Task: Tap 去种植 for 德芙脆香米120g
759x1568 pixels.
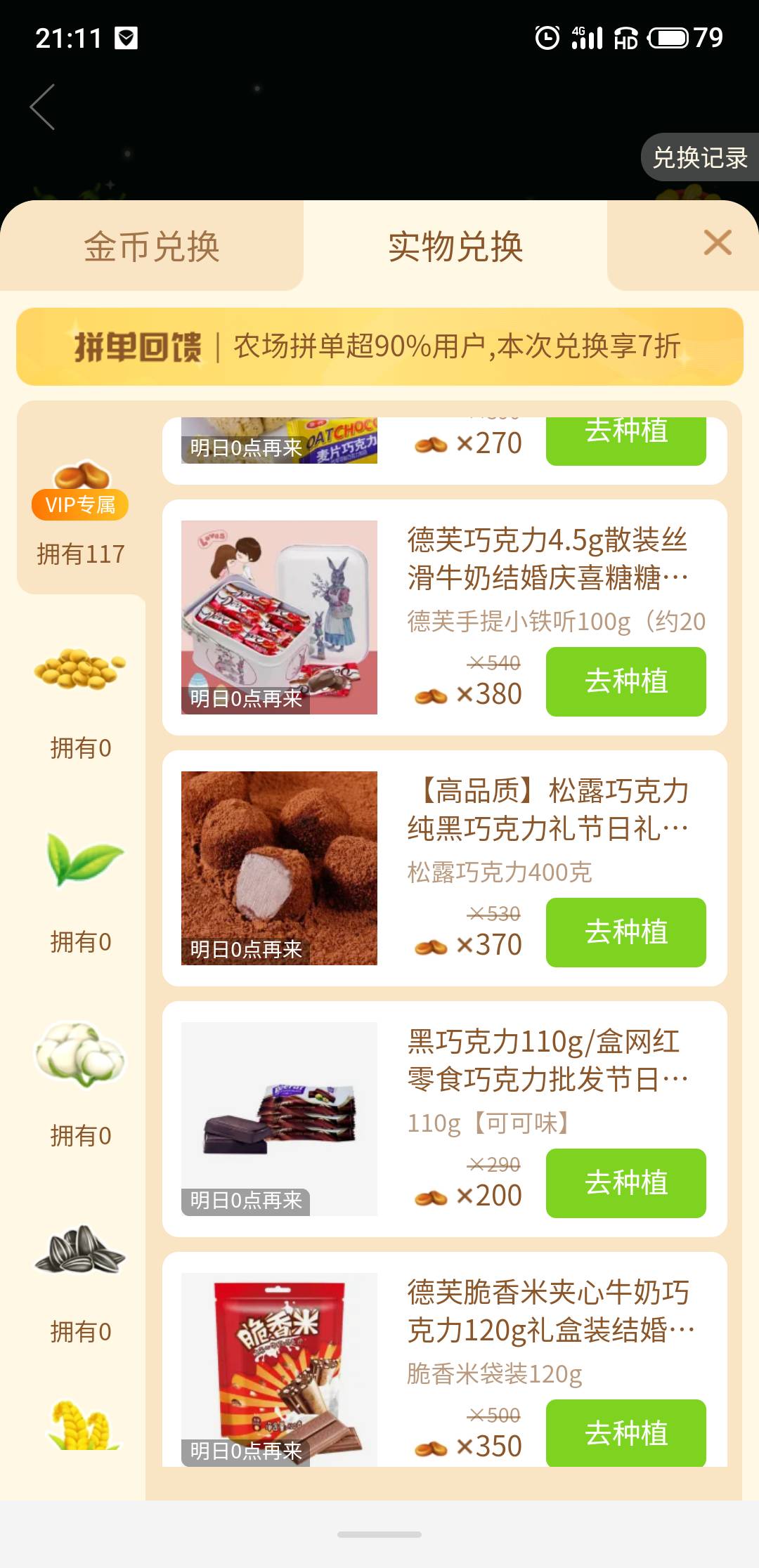Action: pos(625,1432)
